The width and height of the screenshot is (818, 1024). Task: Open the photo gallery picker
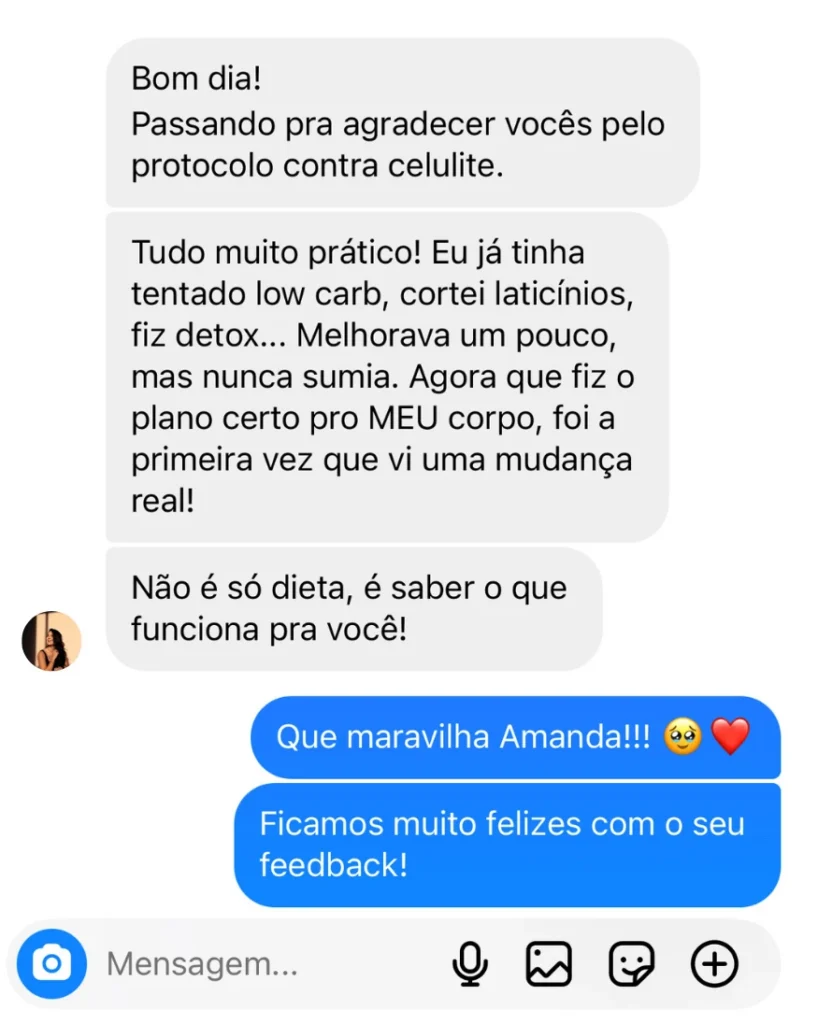click(x=549, y=964)
